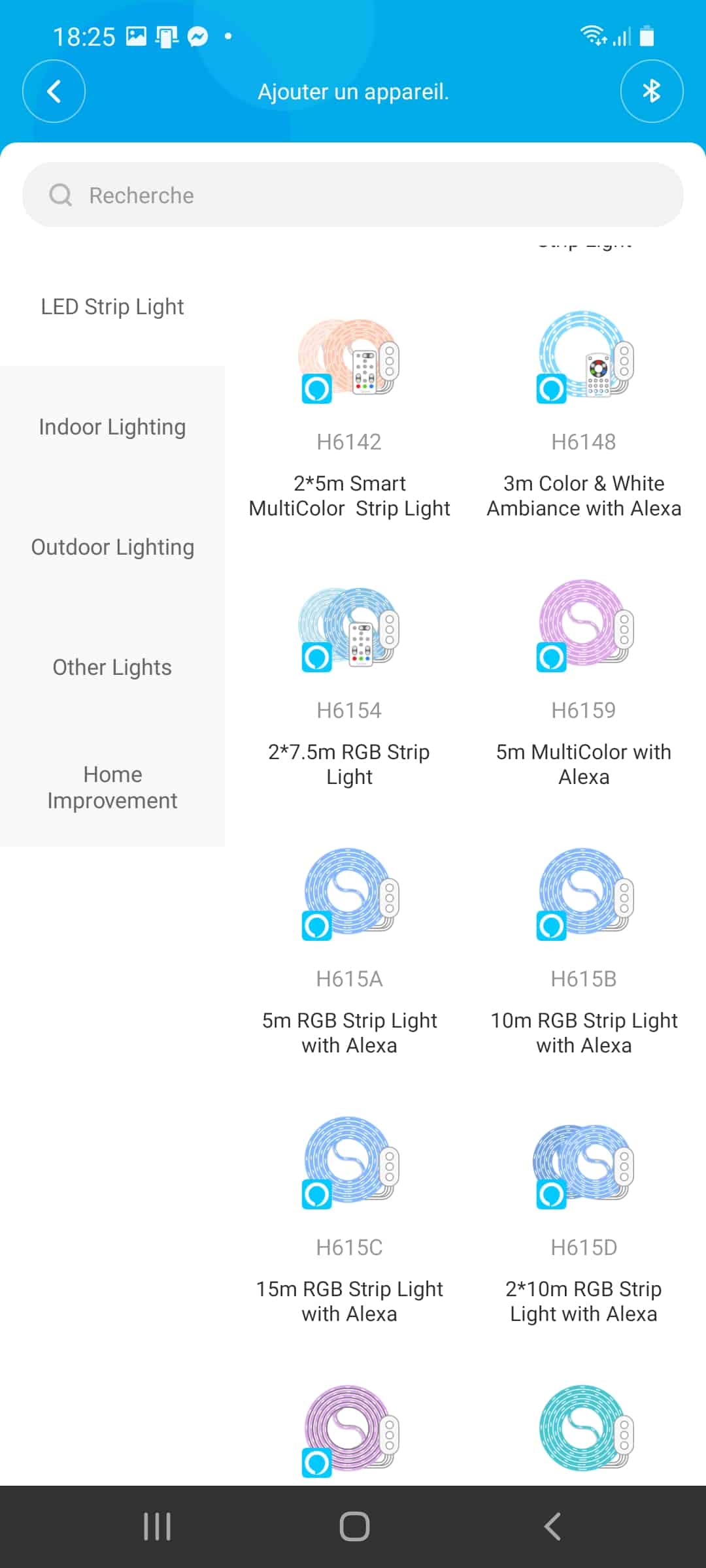Select H6148 3m Color & White Ambiance
The image size is (706, 1568).
tap(584, 418)
